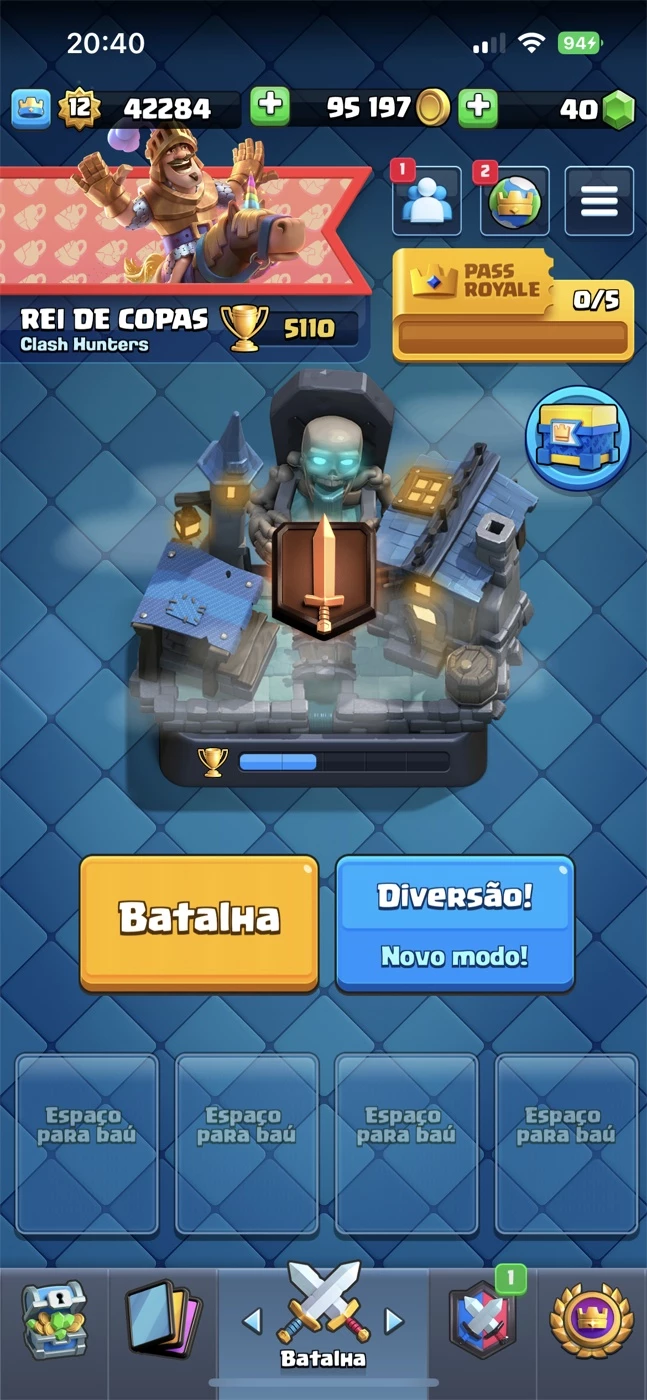647x1400 pixels.
Task: Switch to the clan shield tab
Action: (x=485, y=1321)
